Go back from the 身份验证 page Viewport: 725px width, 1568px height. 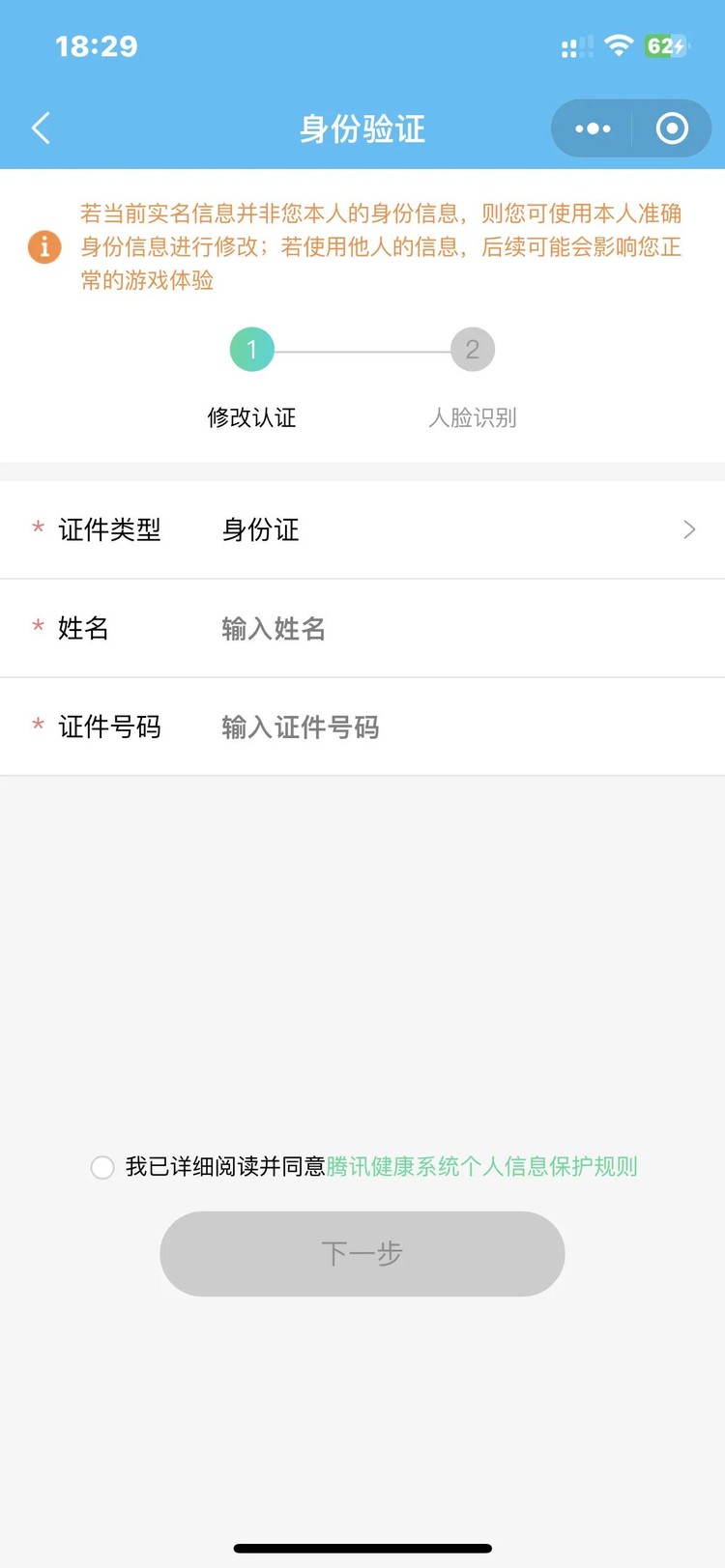pyautogui.click(x=41, y=128)
